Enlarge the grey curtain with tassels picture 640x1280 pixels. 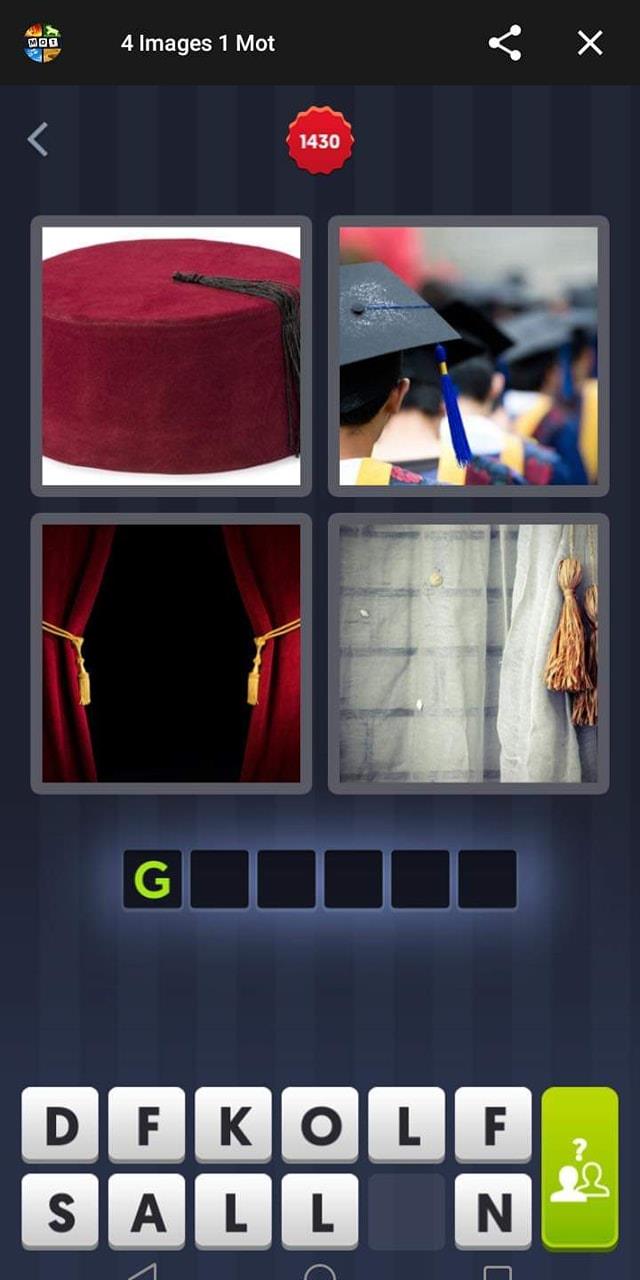pos(468,653)
